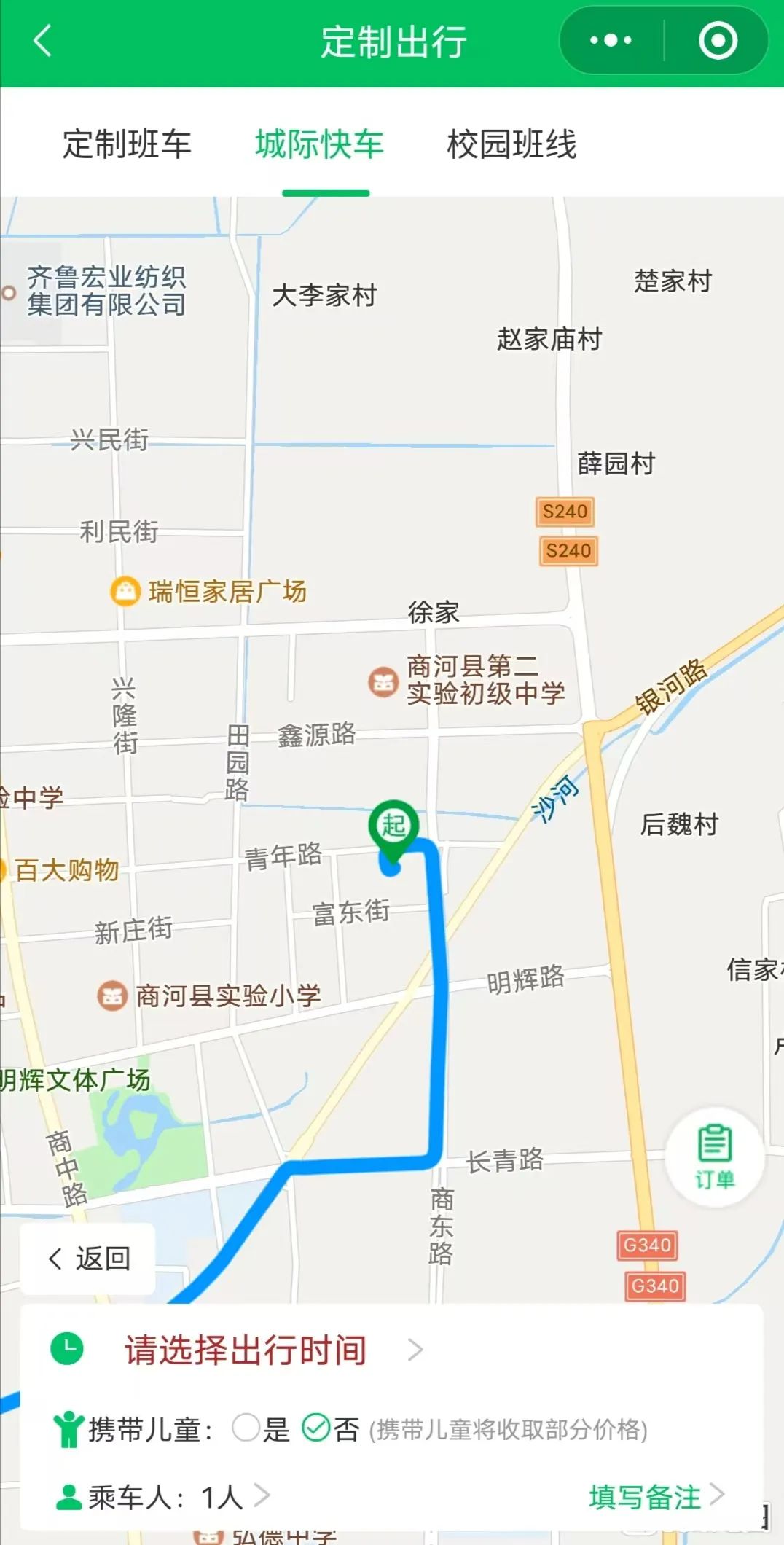Choose a travel time via 请选择出行时间

(x=246, y=1350)
